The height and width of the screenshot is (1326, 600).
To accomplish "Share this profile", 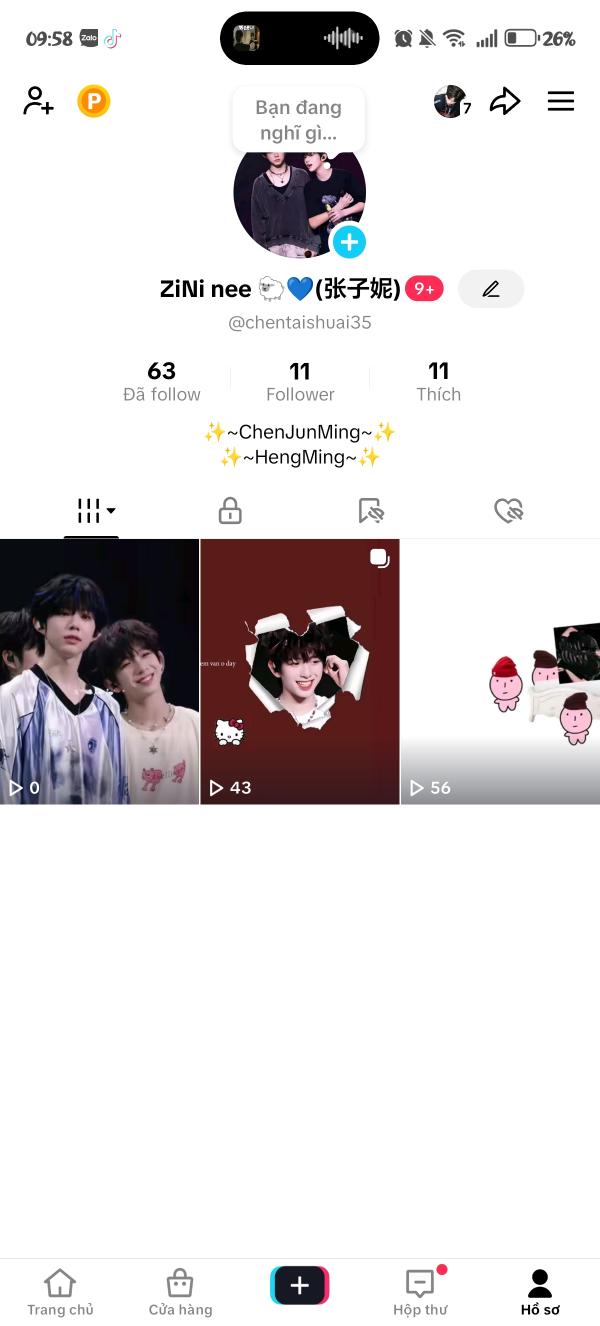I will pyautogui.click(x=505, y=101).
